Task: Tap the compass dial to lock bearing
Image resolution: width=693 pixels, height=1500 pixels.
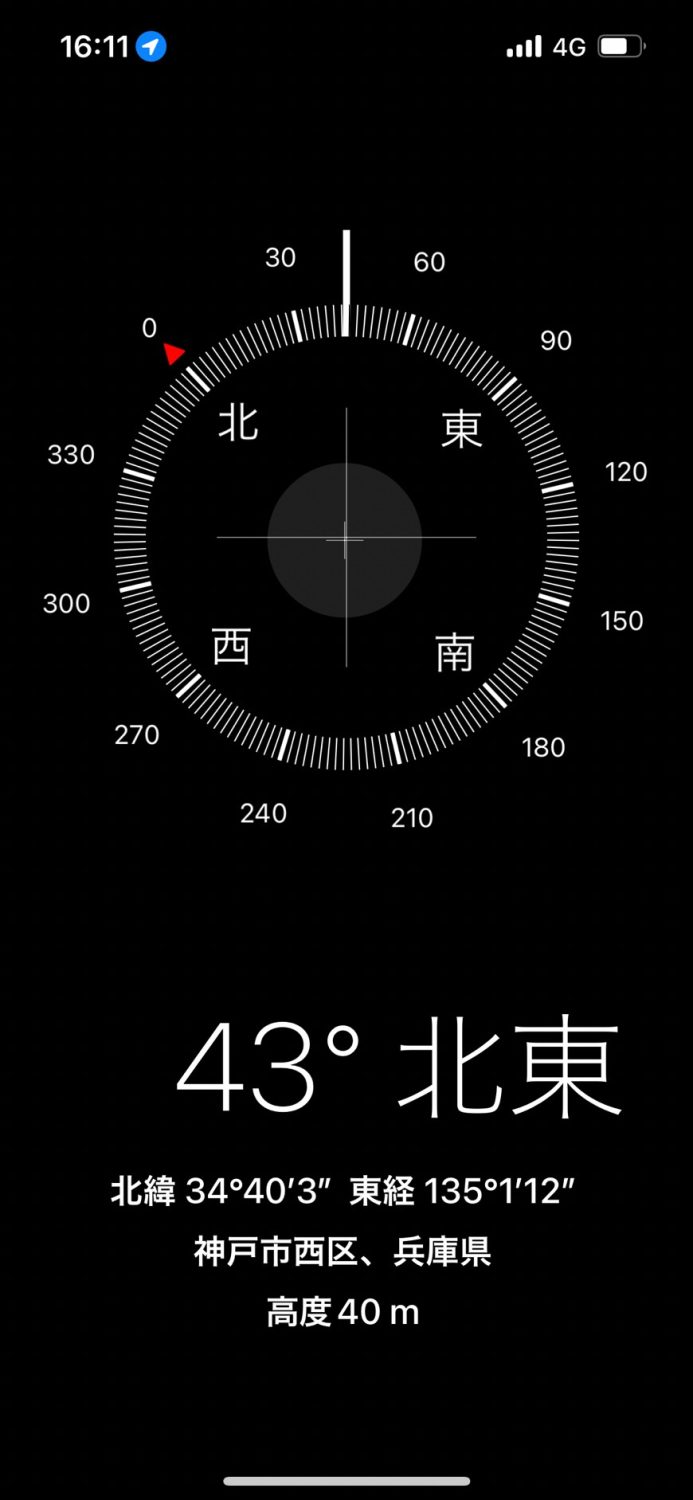Action: pyautogui.click(x=346, y=538)
